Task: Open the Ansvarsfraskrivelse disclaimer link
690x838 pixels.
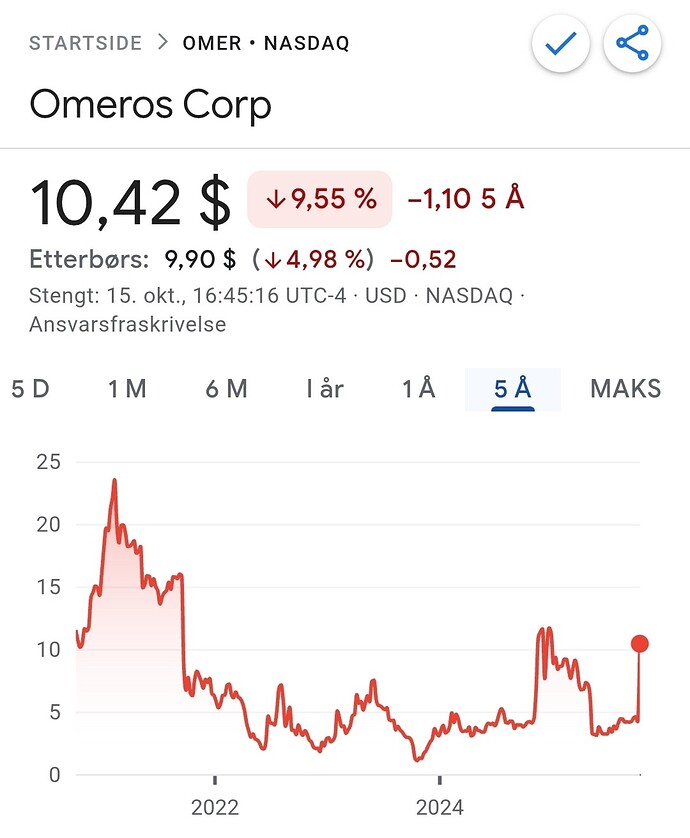Action: click(127, 325)
